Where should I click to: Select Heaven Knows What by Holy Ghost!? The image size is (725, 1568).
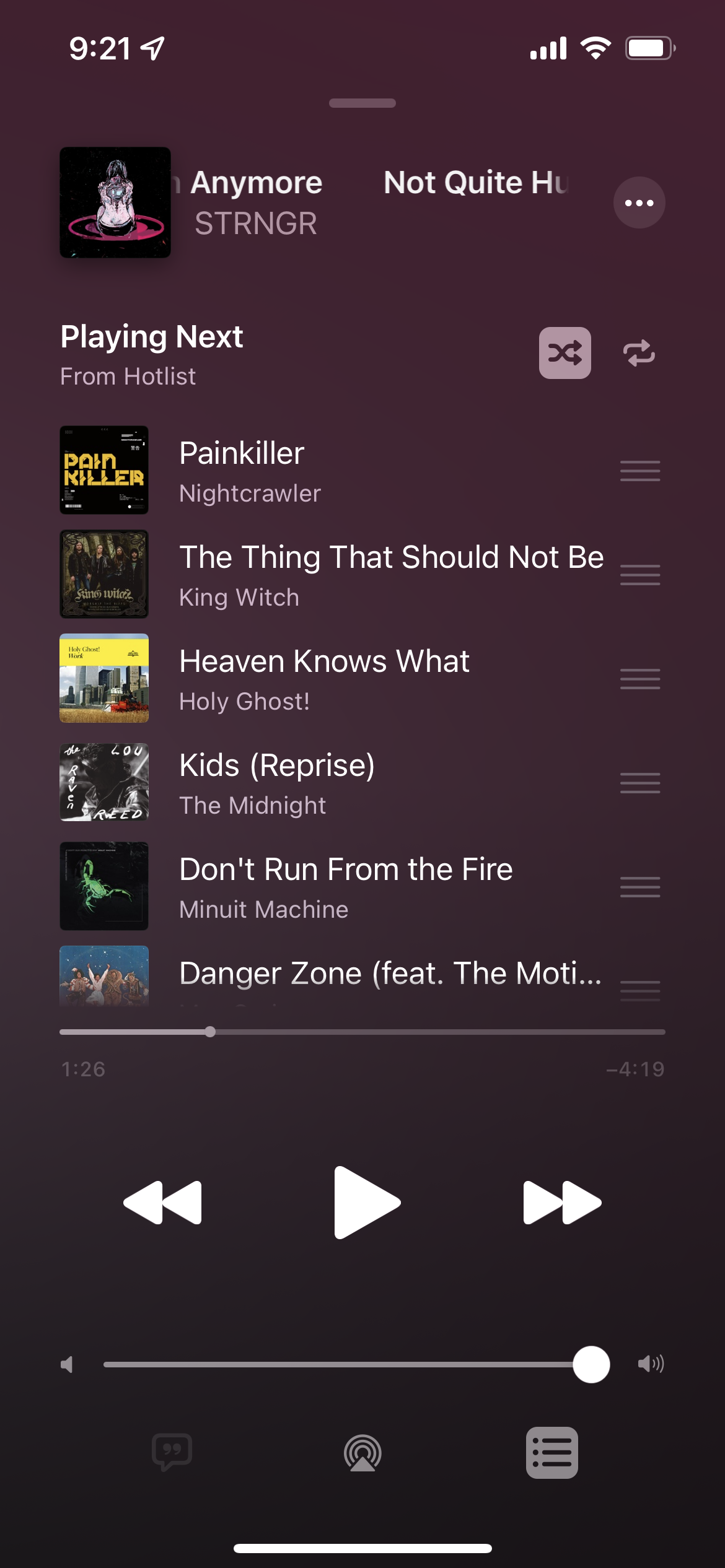point(322,679)
